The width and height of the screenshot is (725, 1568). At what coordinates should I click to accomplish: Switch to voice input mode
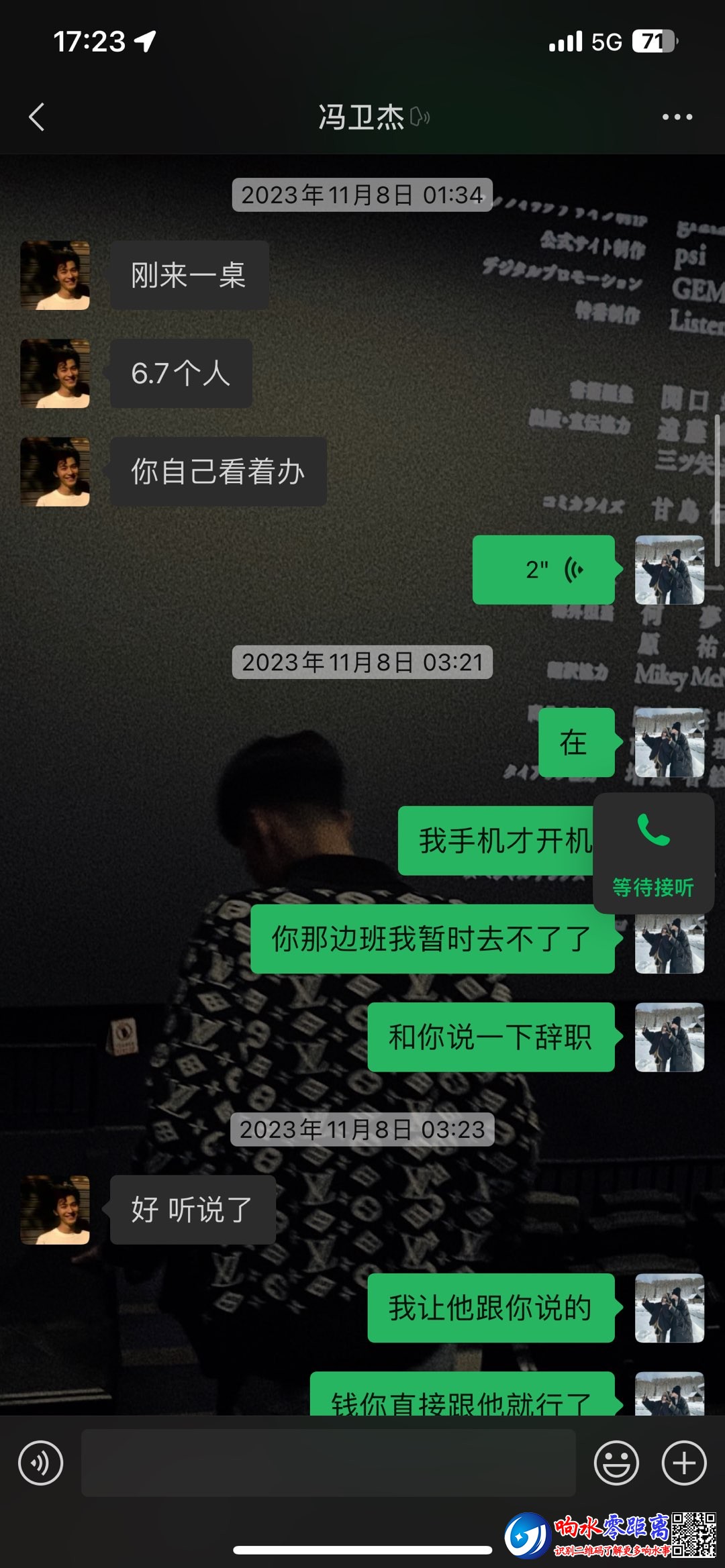[x=40, y=1463]
